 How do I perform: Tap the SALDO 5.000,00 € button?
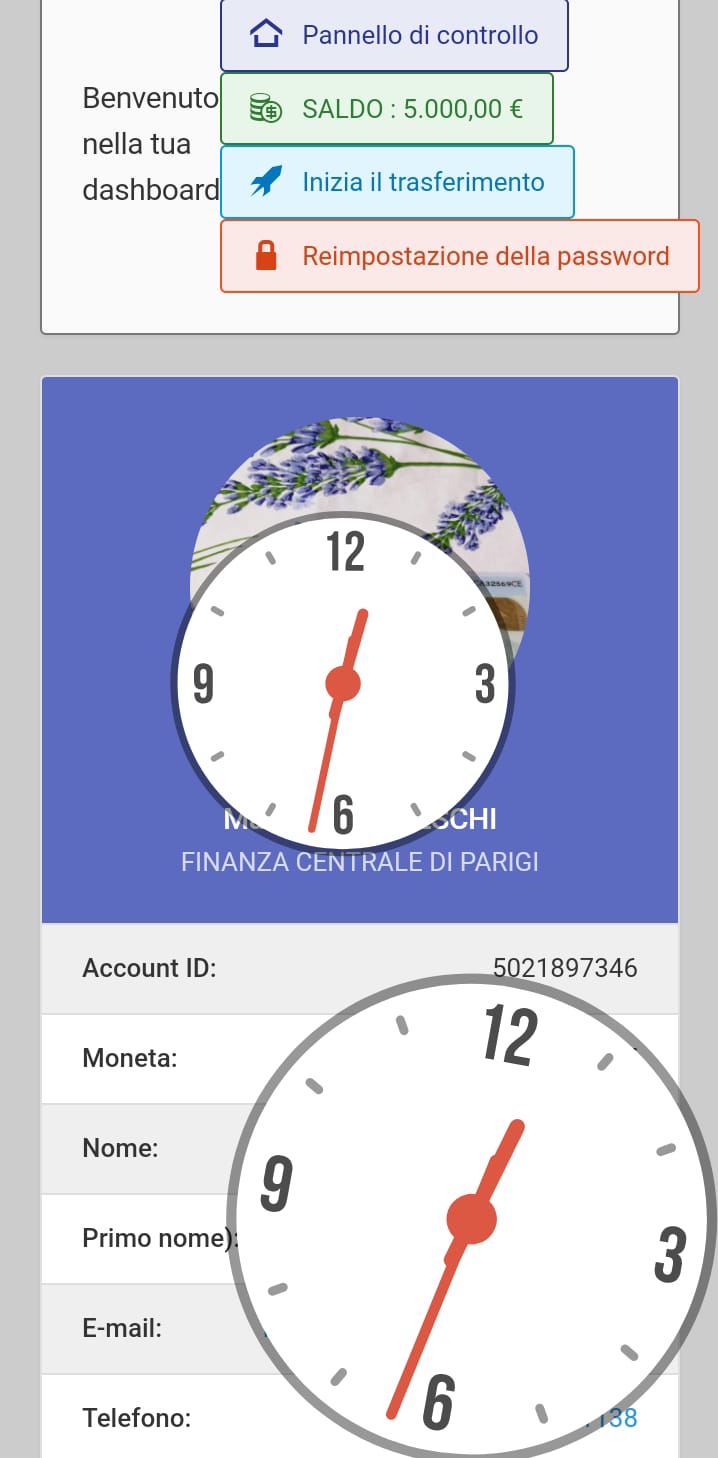pyautogui.click(x=386, y=109)
